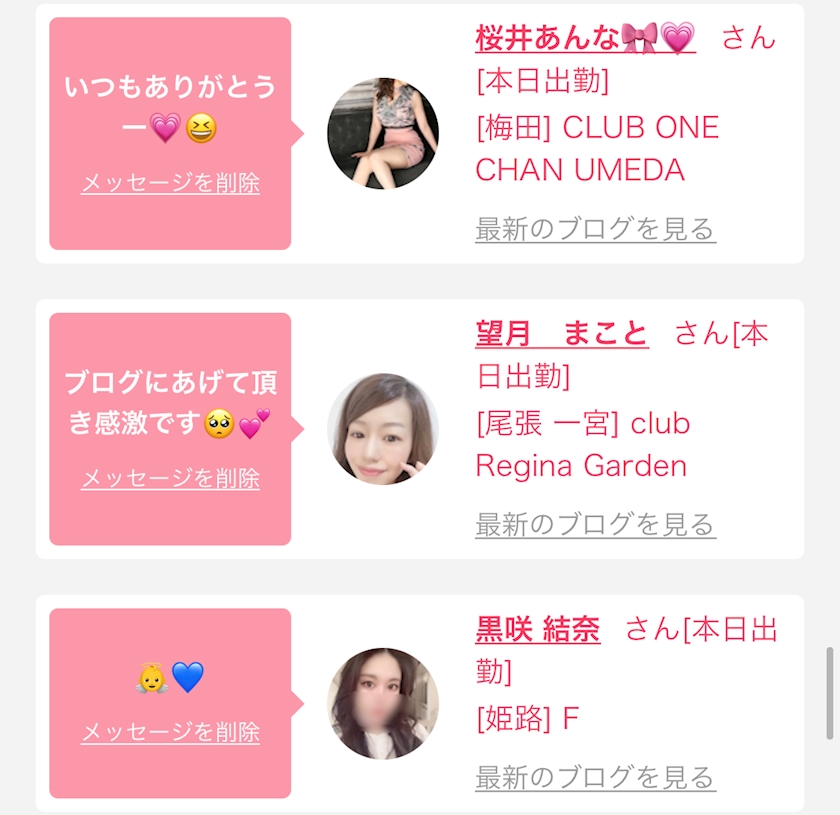Open 黒咲 結奈's profile name link
Viewport: 840px width, 815px height.
pos(537,630)
